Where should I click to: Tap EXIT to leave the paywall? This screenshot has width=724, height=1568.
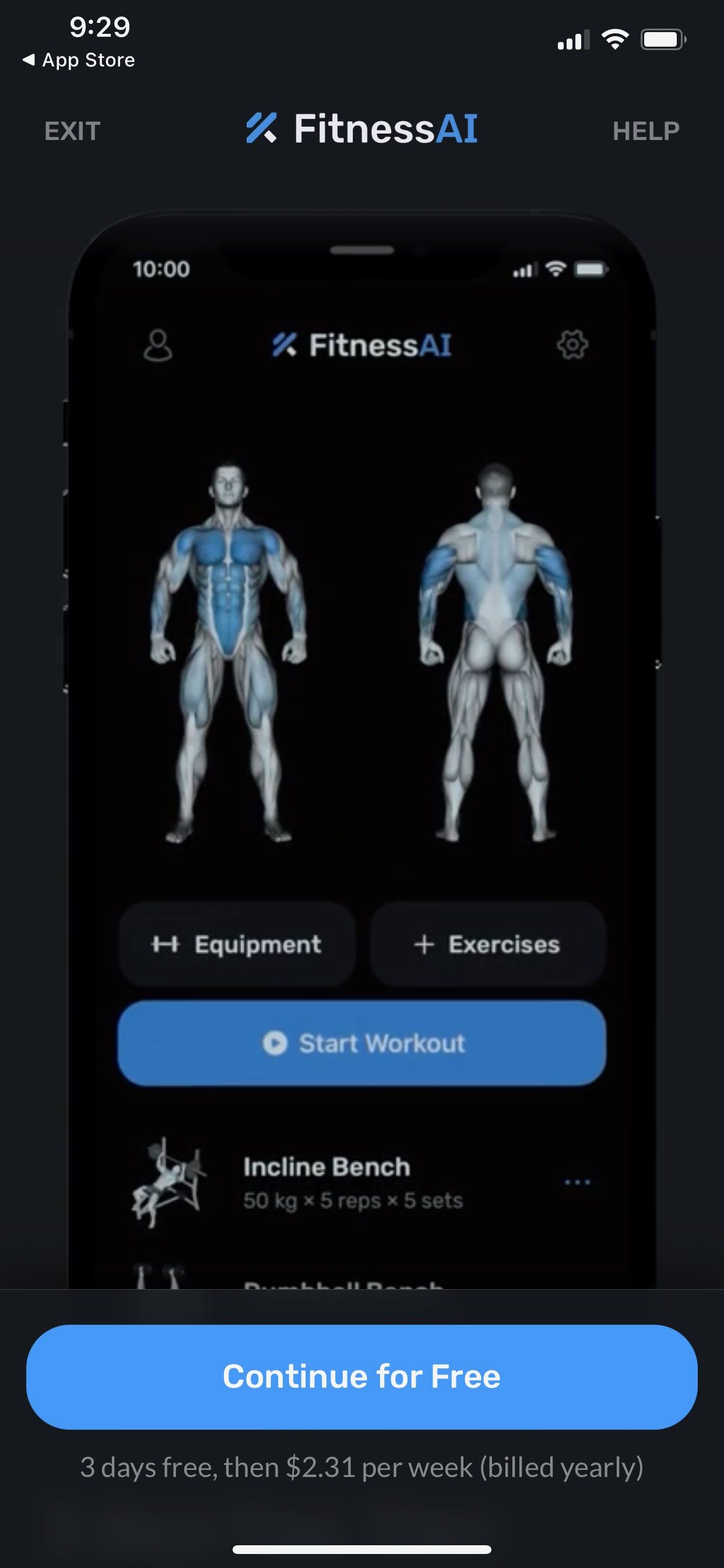(72, 131)
